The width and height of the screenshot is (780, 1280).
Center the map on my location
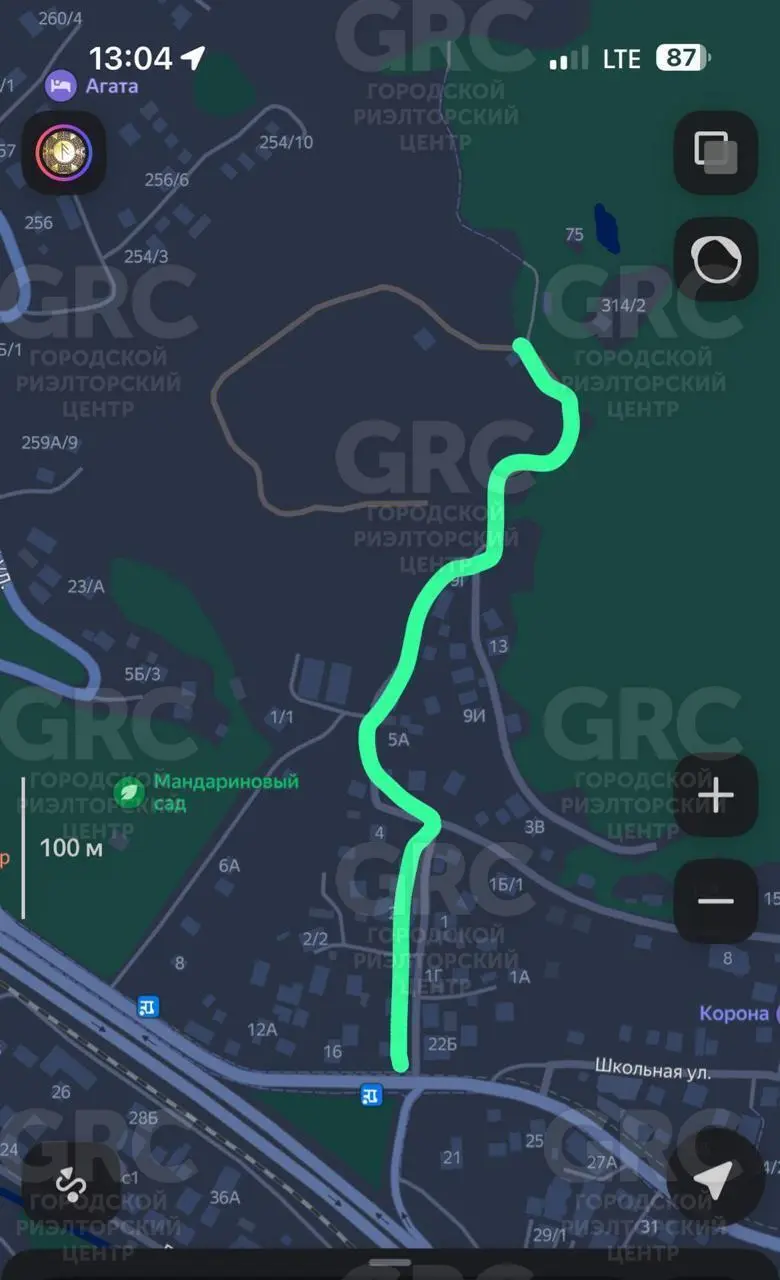(x=713, y=1180)
